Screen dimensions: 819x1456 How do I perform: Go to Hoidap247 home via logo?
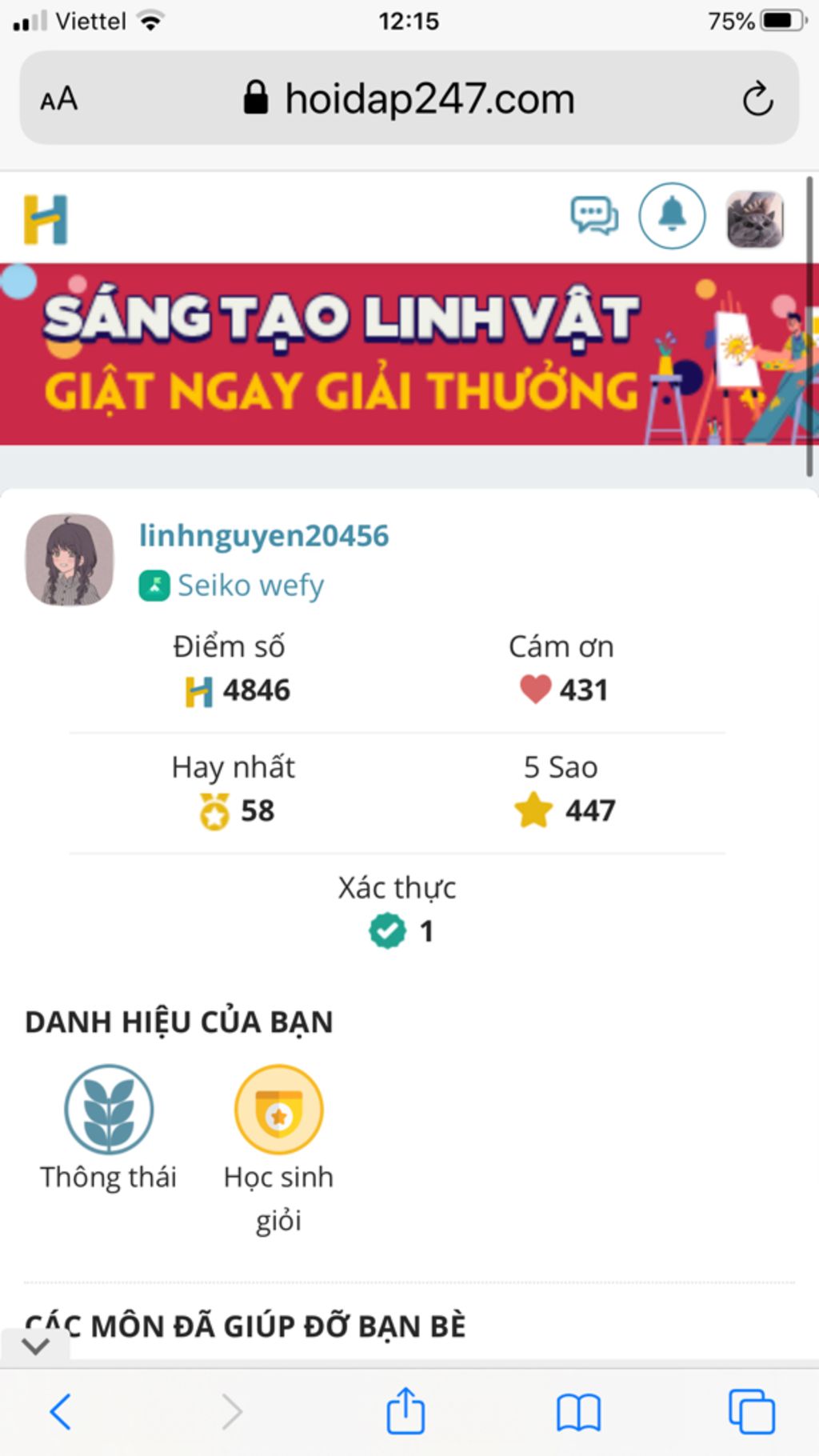point(46,219)
